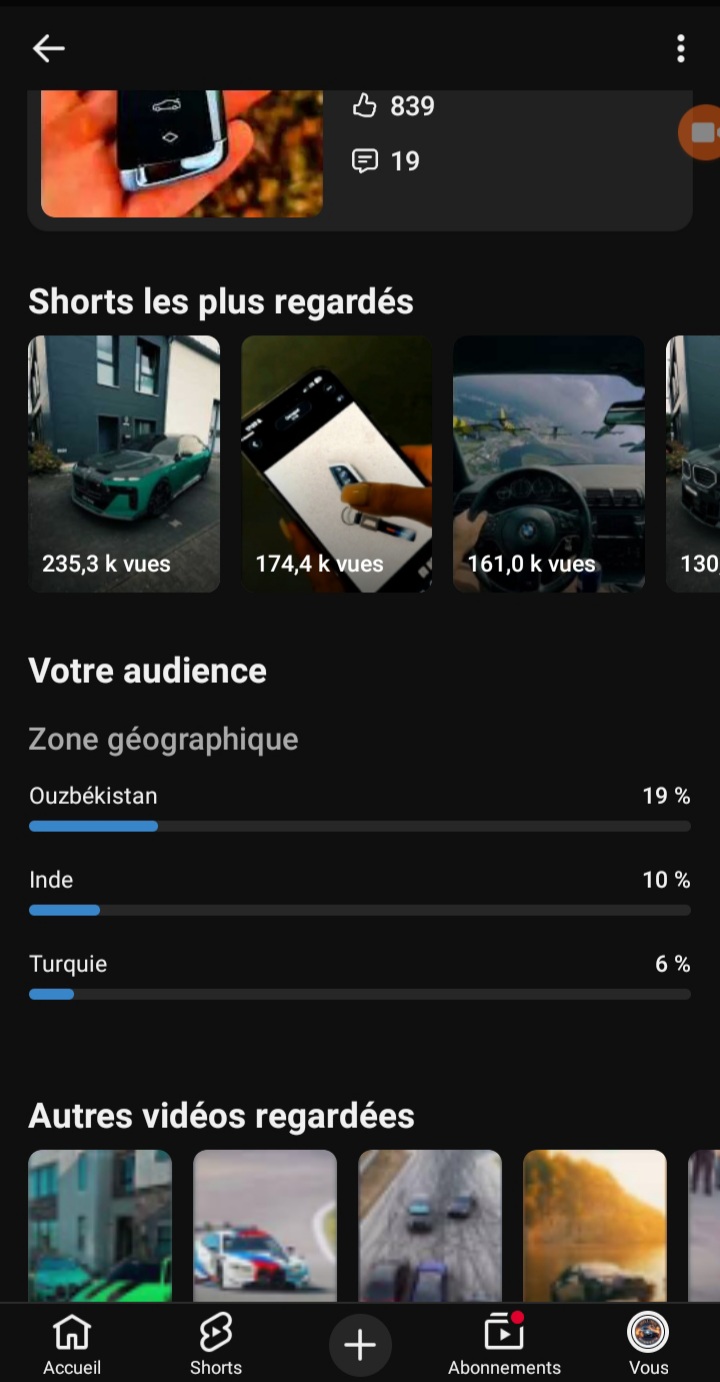Open the green cars video under Autres vidéos
This screenshot has height=1382, width=720.
tap(100, 1226)
